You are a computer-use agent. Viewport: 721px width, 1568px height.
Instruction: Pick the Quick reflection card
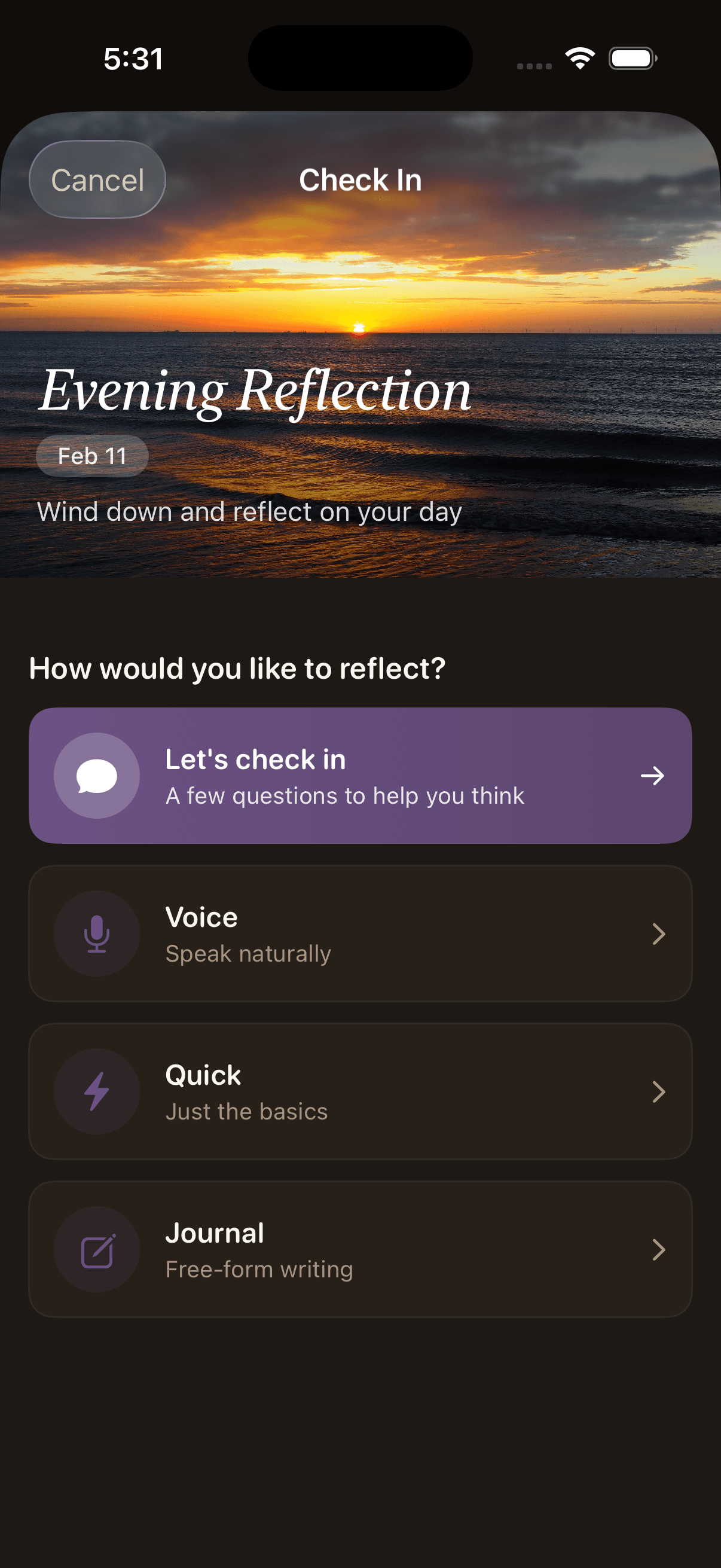pyautogui.click(x=360, y=1091)
